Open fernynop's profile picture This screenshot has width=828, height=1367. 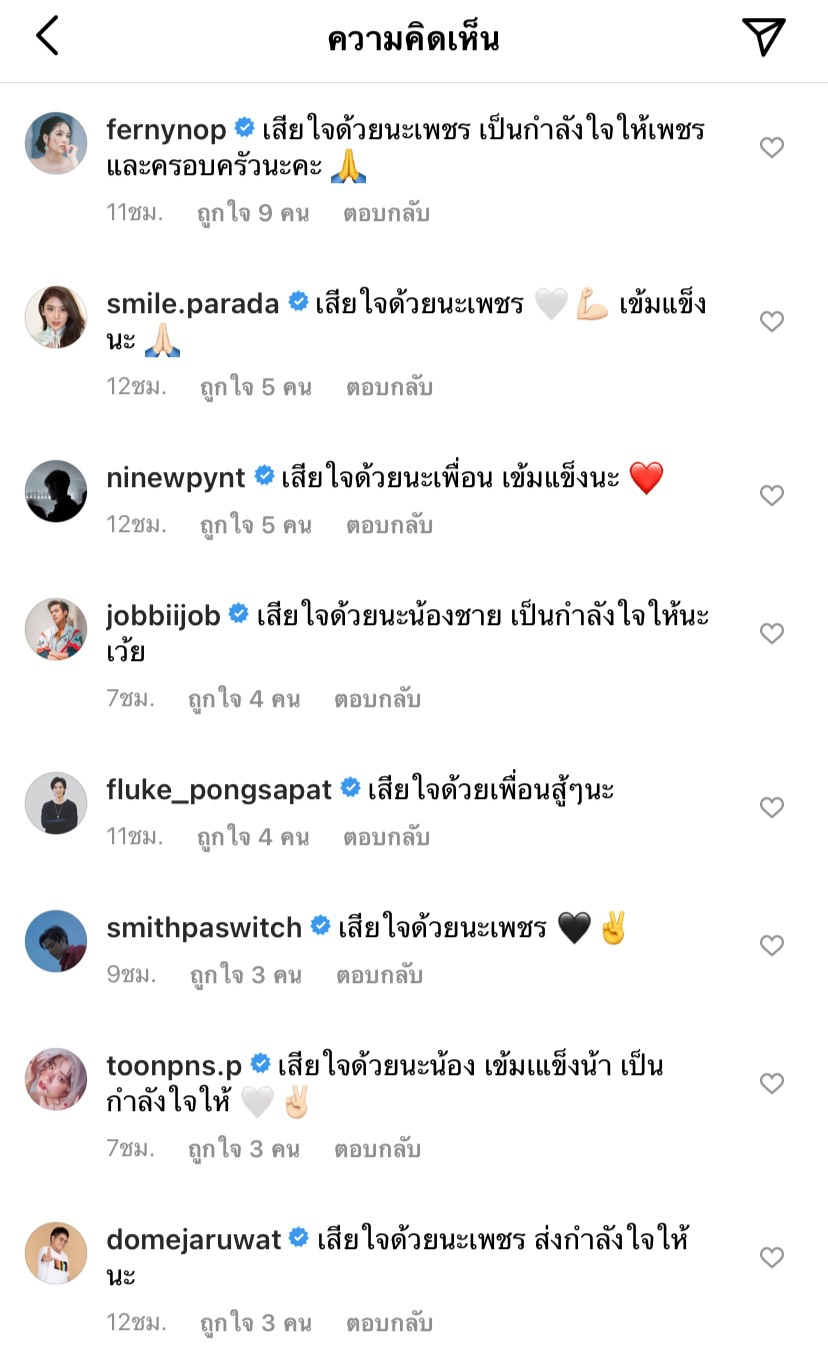[56, 143]
